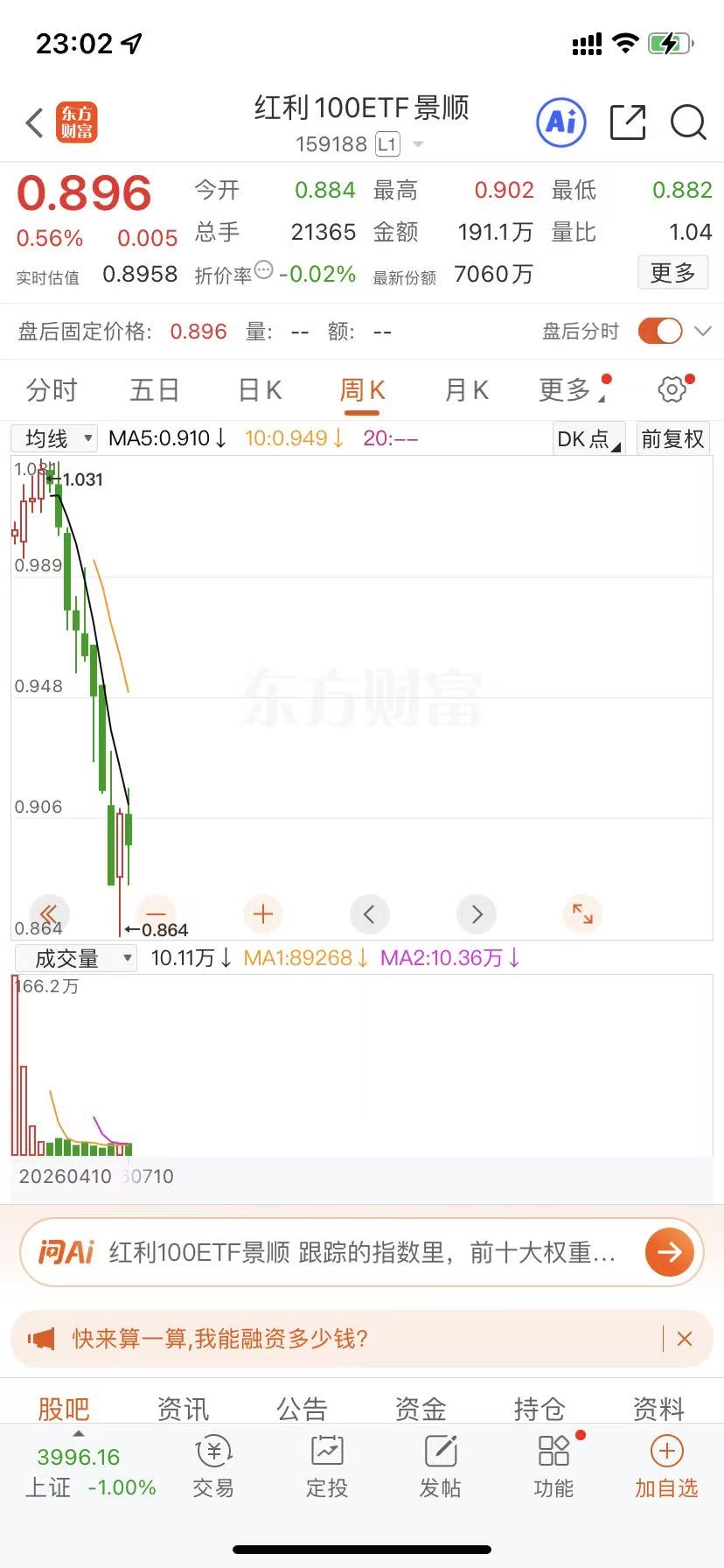This screenshot has width=724, height=1568.
Task: Submit the 问Ai suggested question
Action: coord(670,1252)
